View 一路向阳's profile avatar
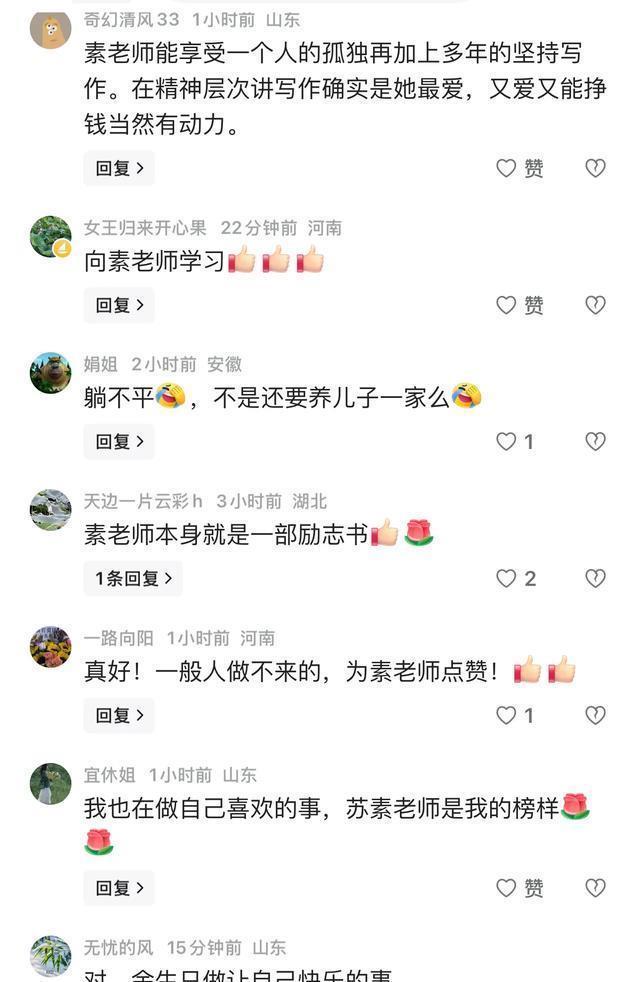 click(x=50, y=647)
